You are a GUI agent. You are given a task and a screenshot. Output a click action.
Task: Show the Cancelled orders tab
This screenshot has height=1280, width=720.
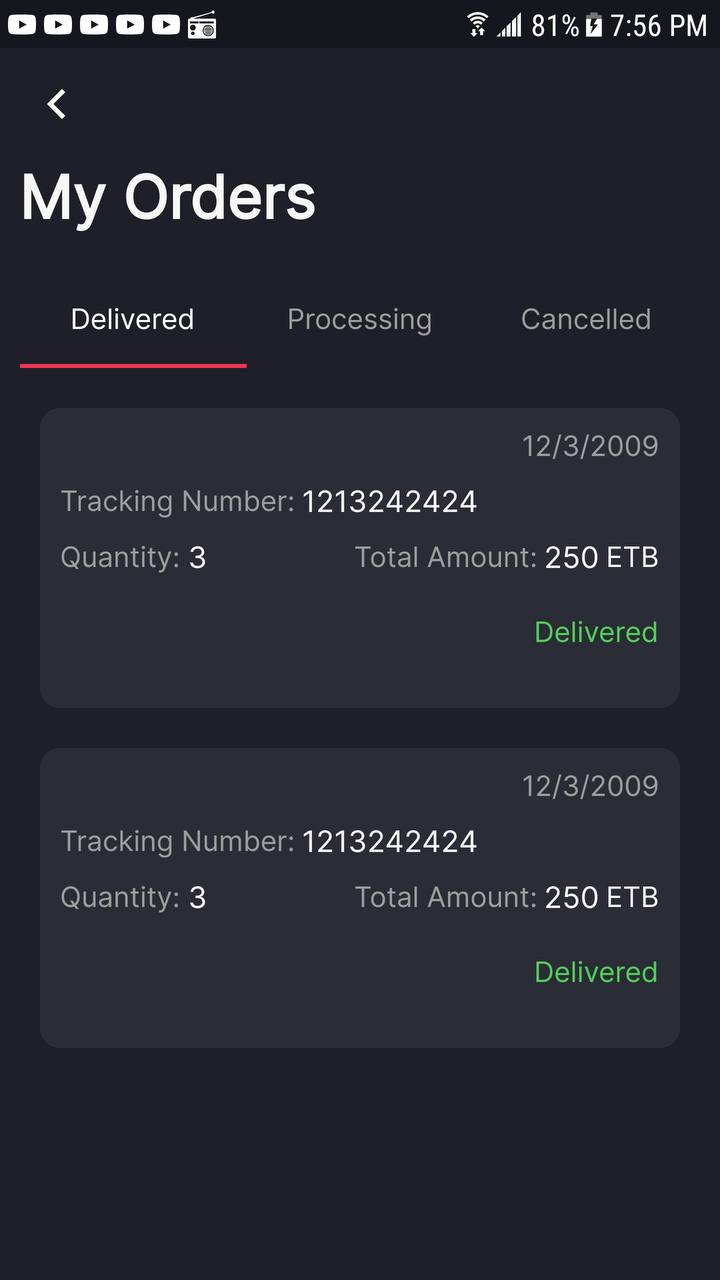pyautogui.click(x=585, y=320)
